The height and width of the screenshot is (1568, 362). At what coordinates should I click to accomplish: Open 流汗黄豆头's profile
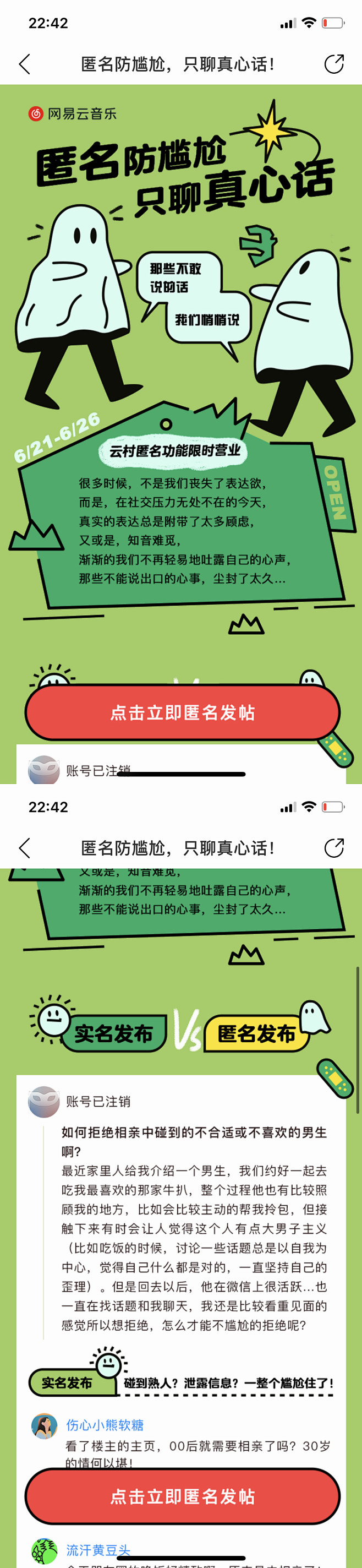point(98,1550)
